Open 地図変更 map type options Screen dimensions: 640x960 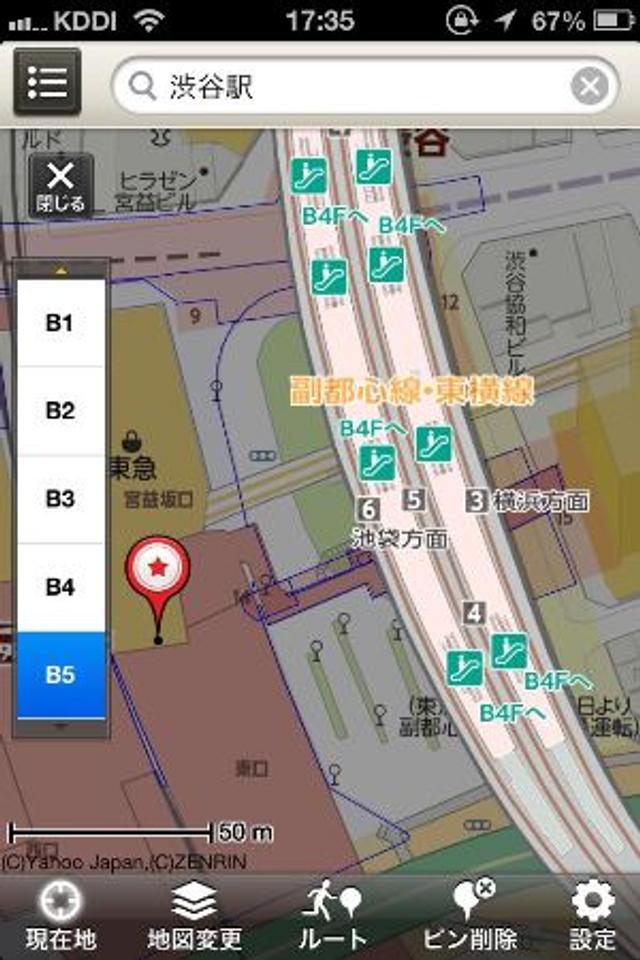point(194,917)
